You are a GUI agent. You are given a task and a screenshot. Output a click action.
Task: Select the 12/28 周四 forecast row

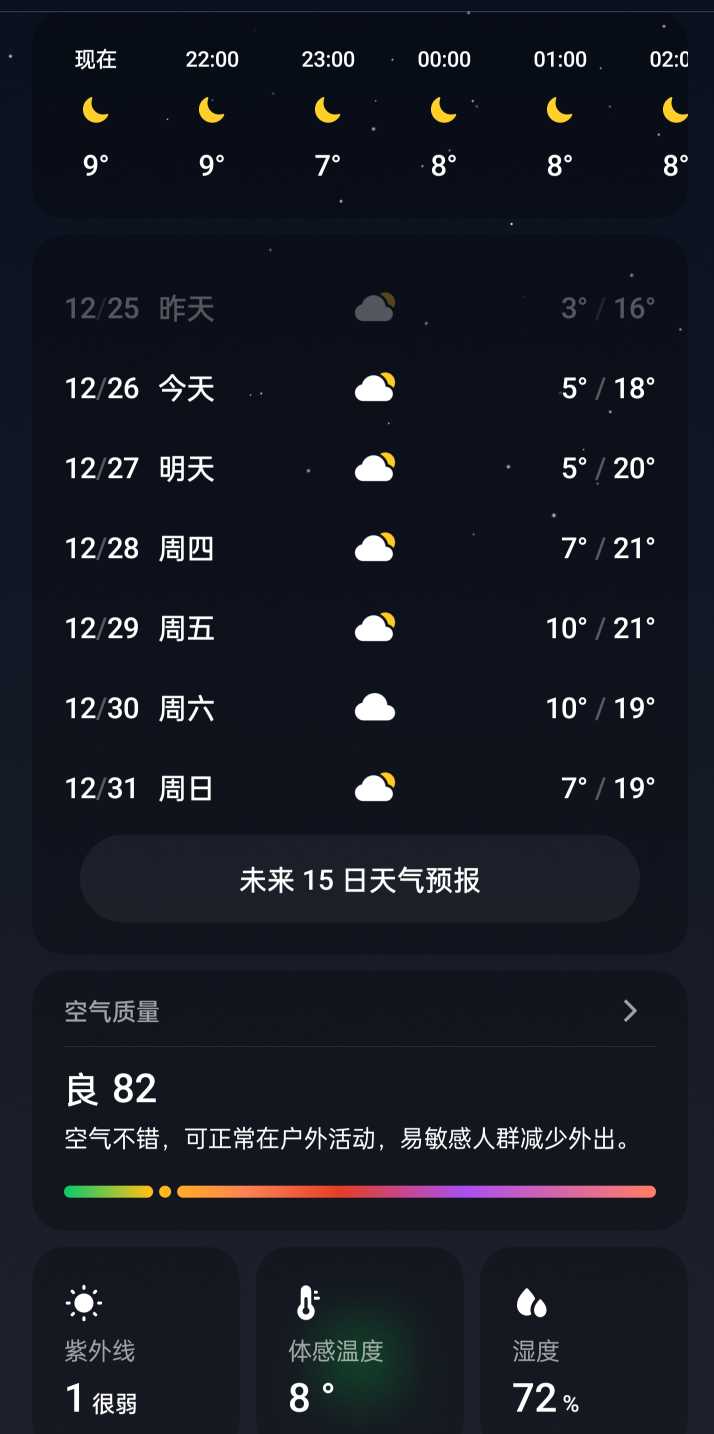(x=360, y=548)
